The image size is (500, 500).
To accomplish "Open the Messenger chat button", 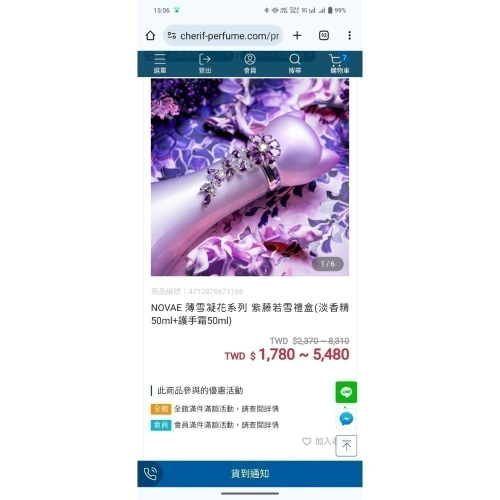I will (x=346, y=419).
